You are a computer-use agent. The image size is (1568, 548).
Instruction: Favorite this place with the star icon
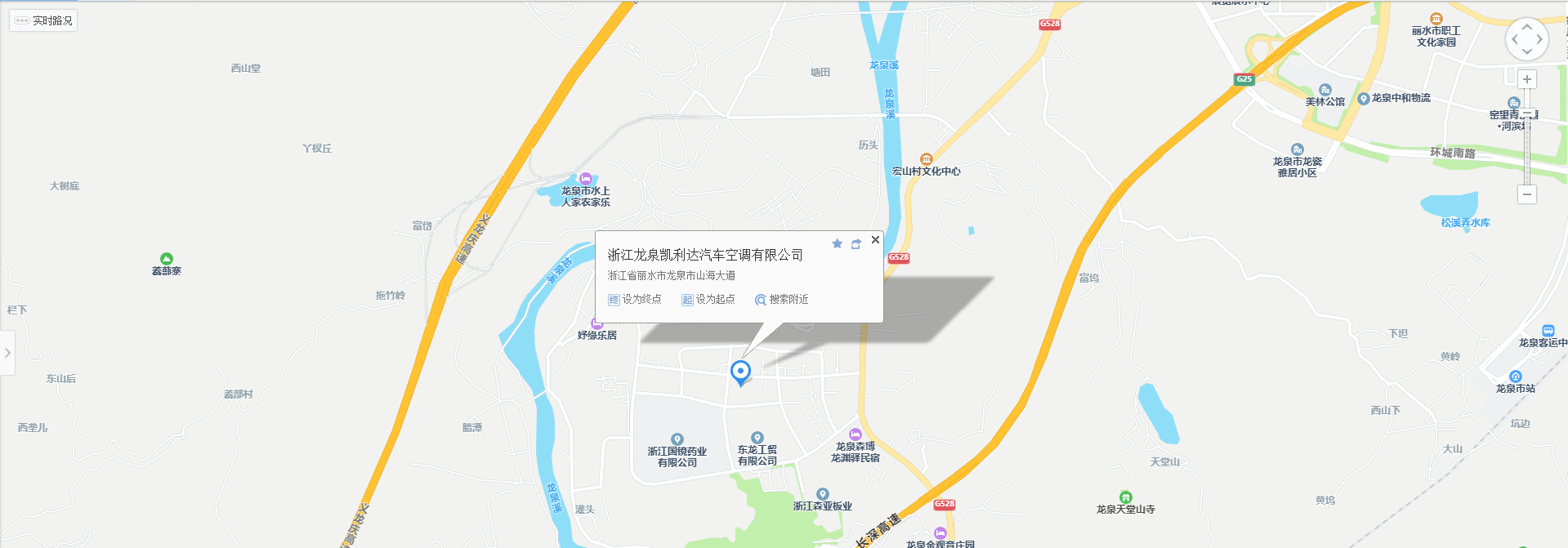(x=837, y=243)
